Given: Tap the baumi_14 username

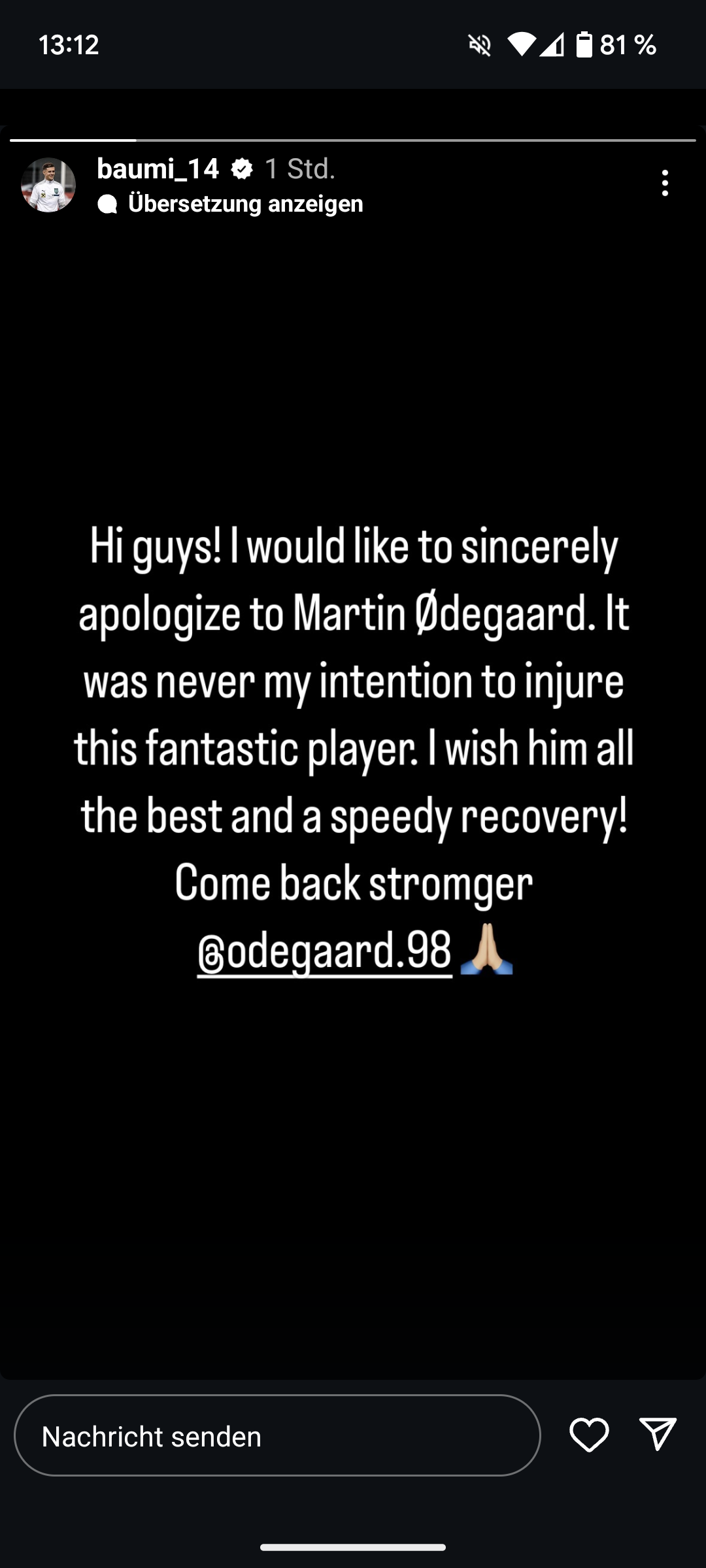Looking at the screenshot, I should pyautogui.click(x=158, y=169).
